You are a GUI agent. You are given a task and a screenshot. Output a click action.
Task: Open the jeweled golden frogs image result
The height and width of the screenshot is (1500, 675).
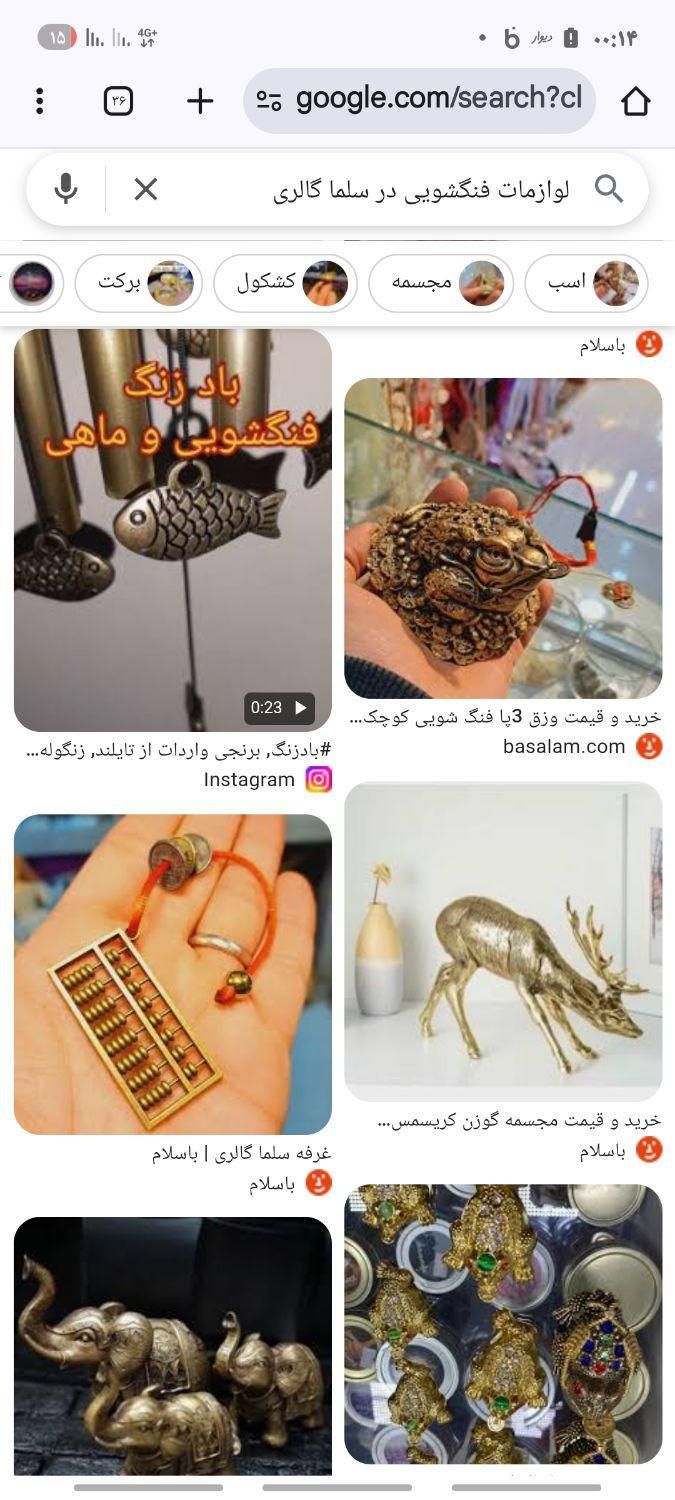(503, 1325)
